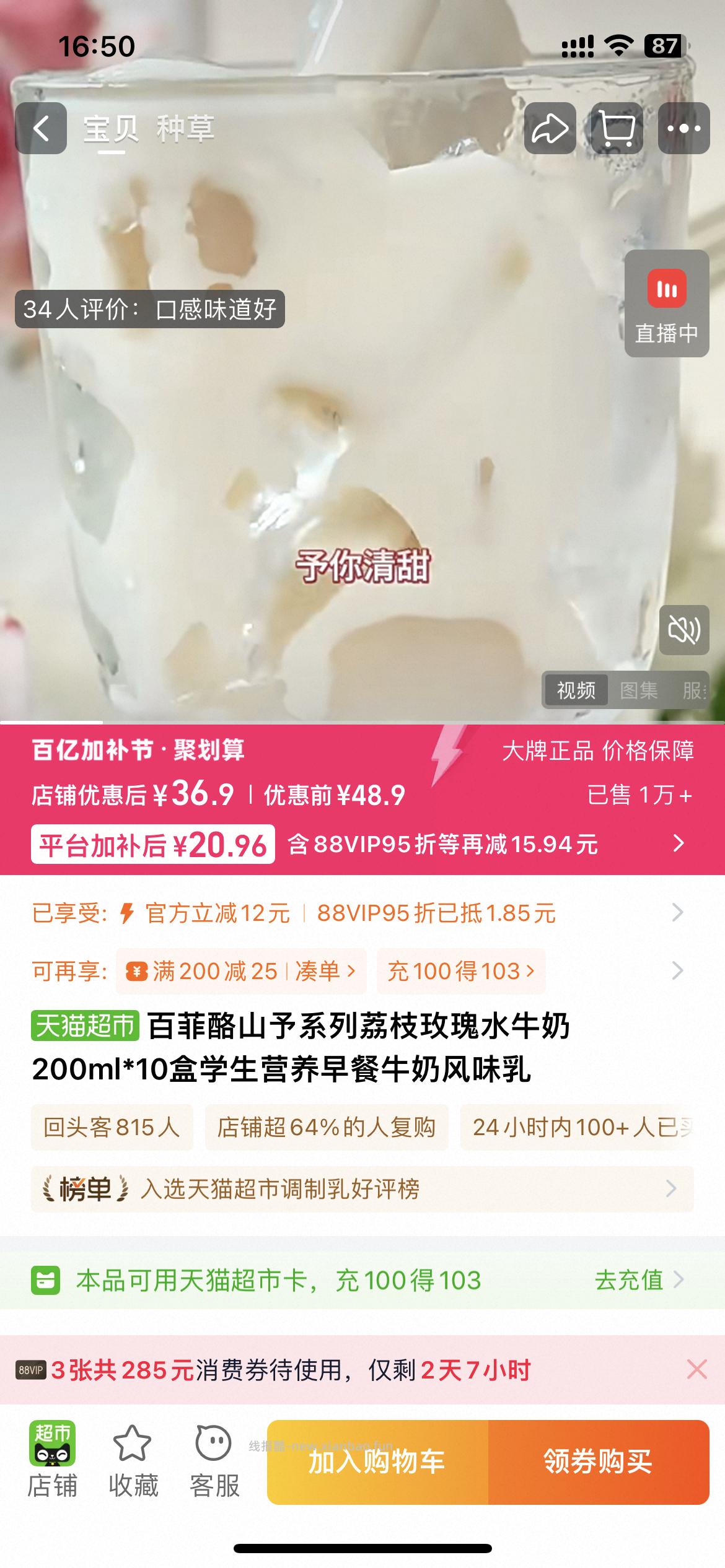
Task: Switch to the 图集 gallery tab
Action: coord(639,688)
